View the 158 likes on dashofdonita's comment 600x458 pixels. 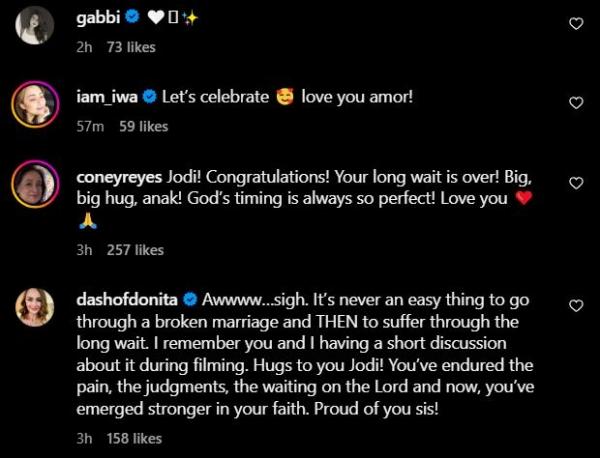click(135, 438)
